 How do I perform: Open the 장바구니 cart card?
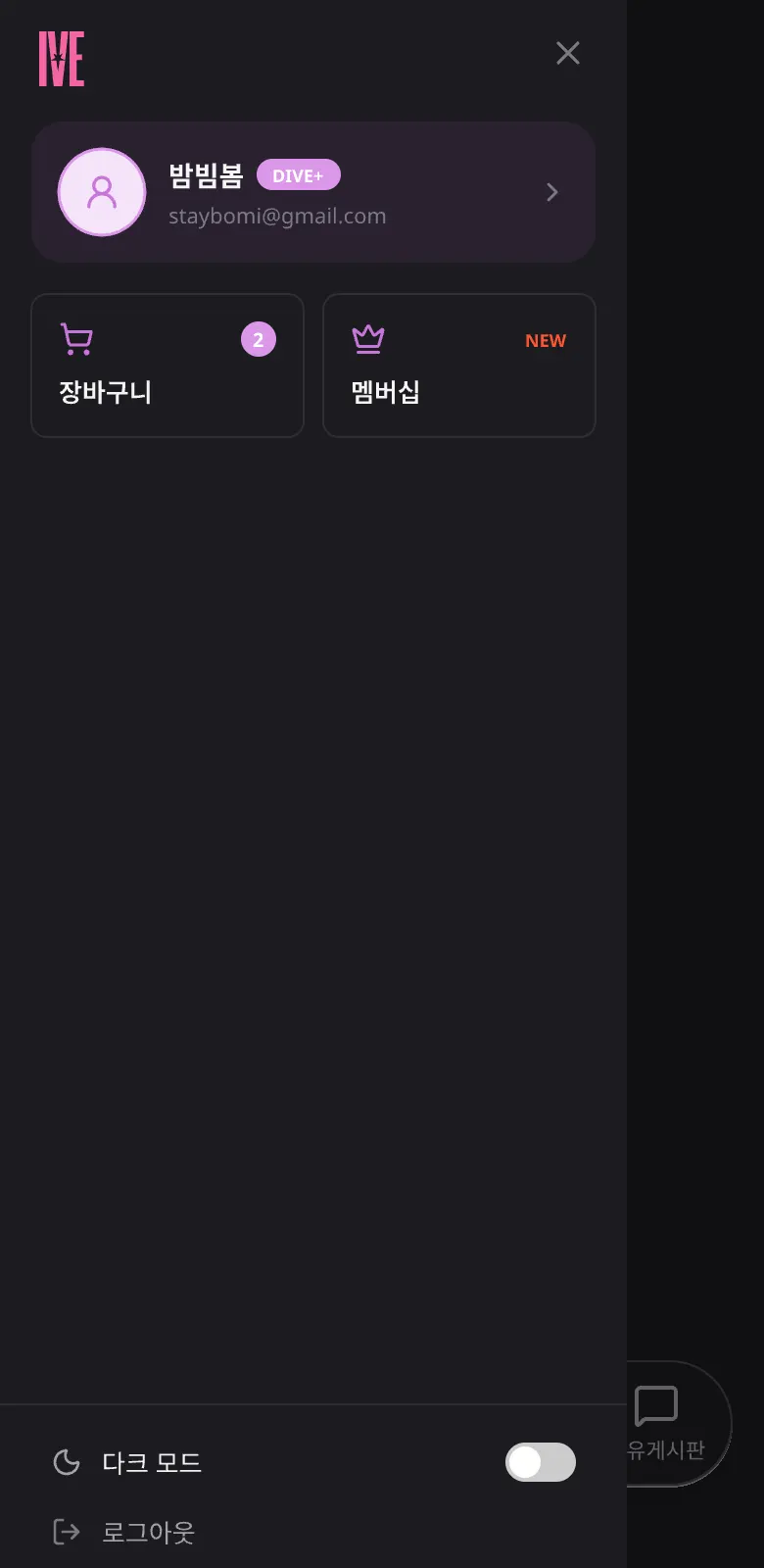point(167,366)
